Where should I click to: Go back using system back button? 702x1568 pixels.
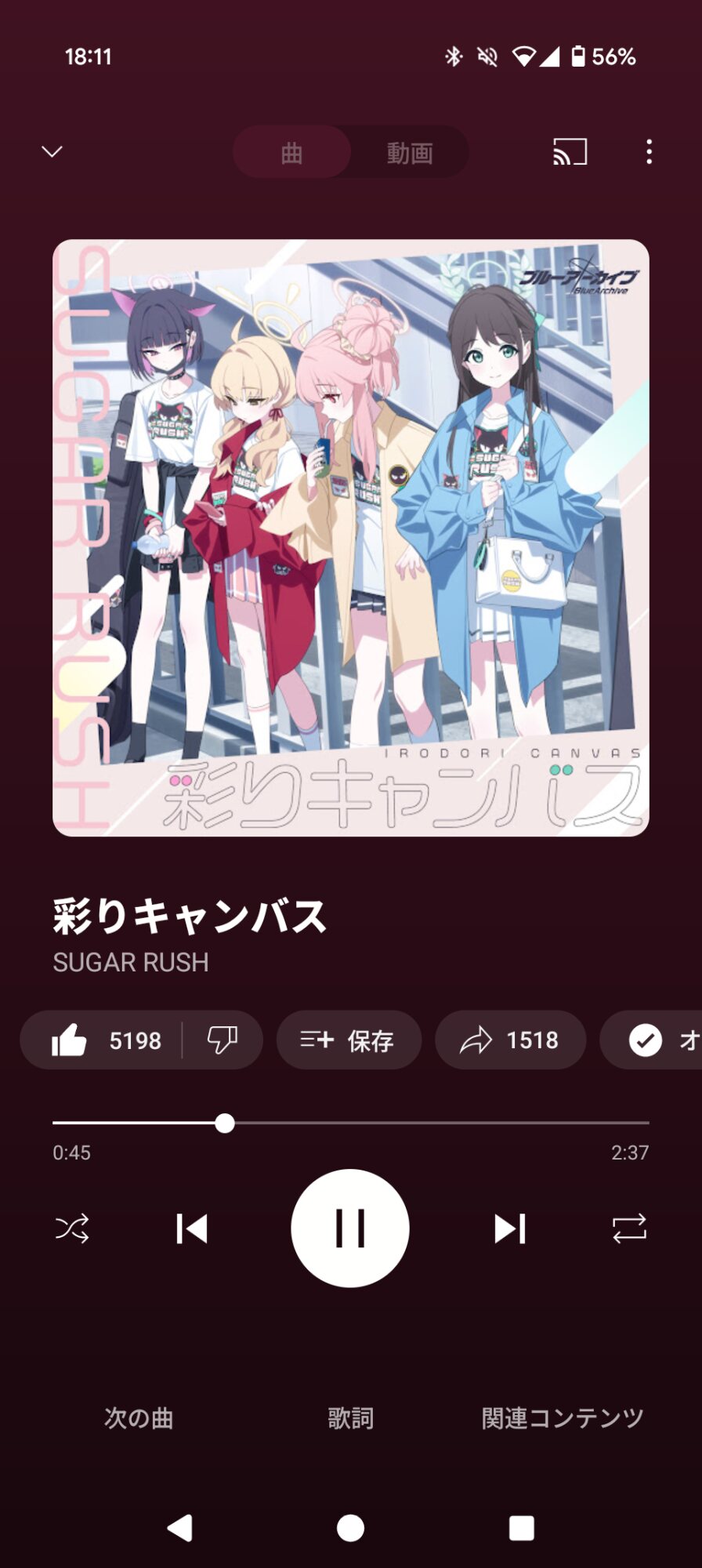[180, 1527]
